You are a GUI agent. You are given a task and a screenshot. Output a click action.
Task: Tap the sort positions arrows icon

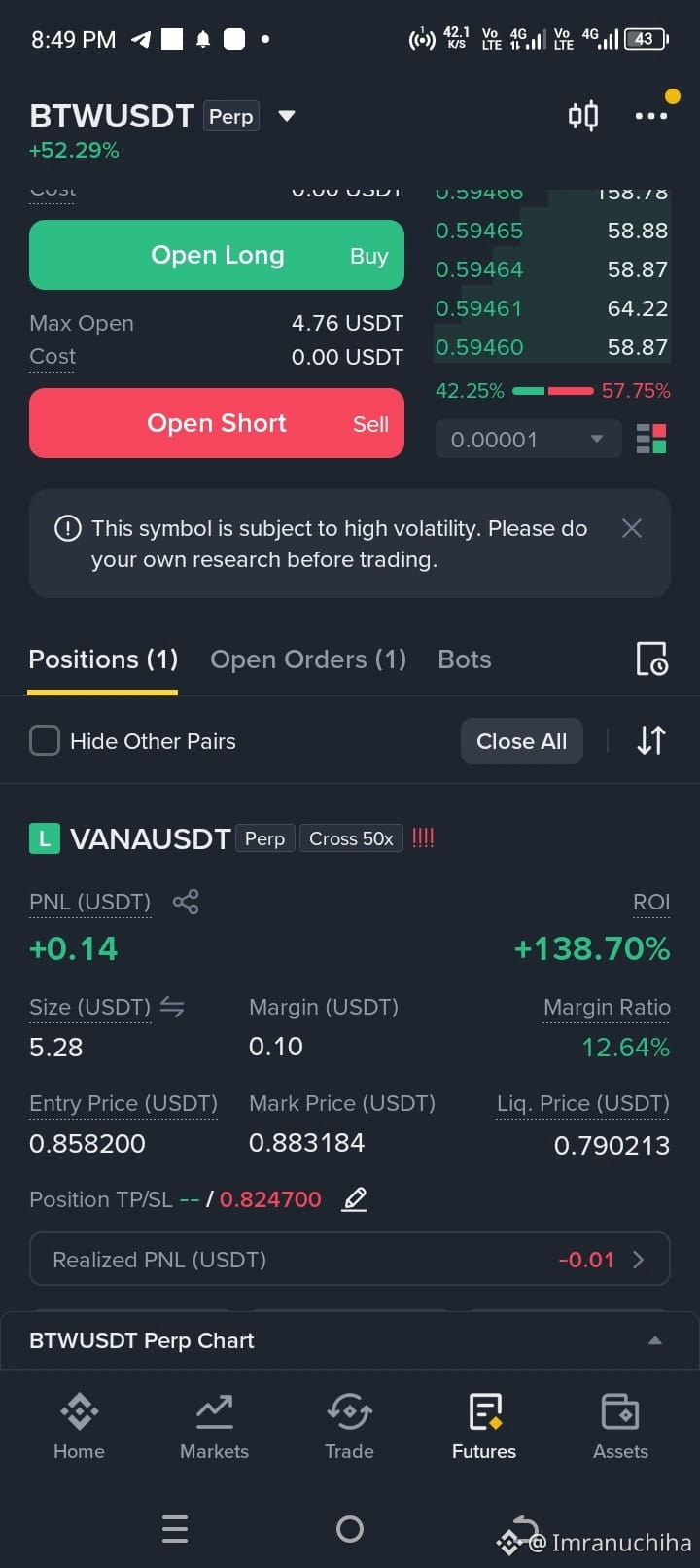[651, 741]
